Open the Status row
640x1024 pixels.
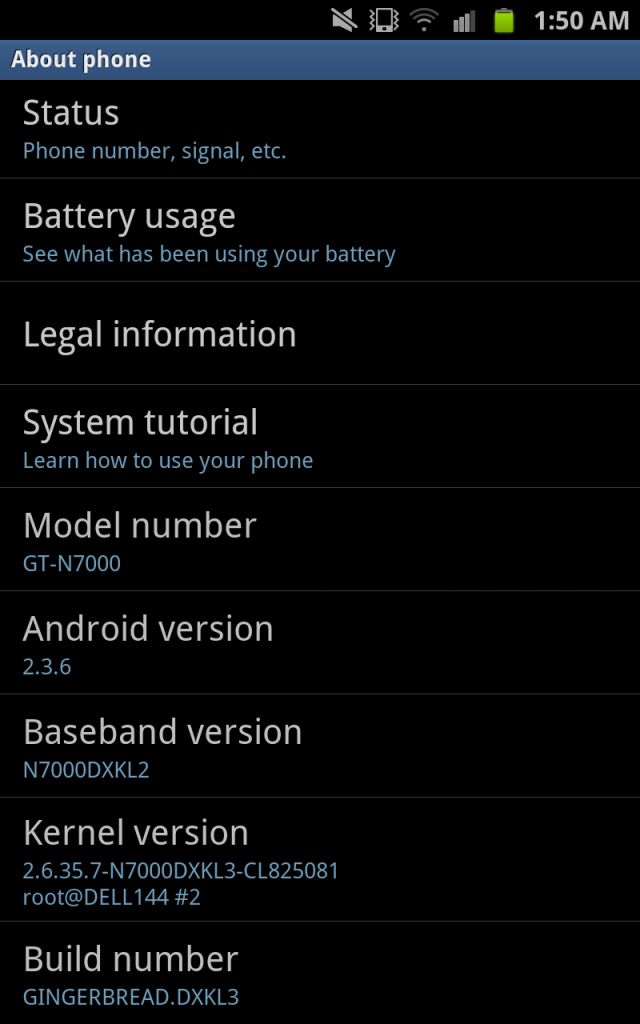pos(320,129)
